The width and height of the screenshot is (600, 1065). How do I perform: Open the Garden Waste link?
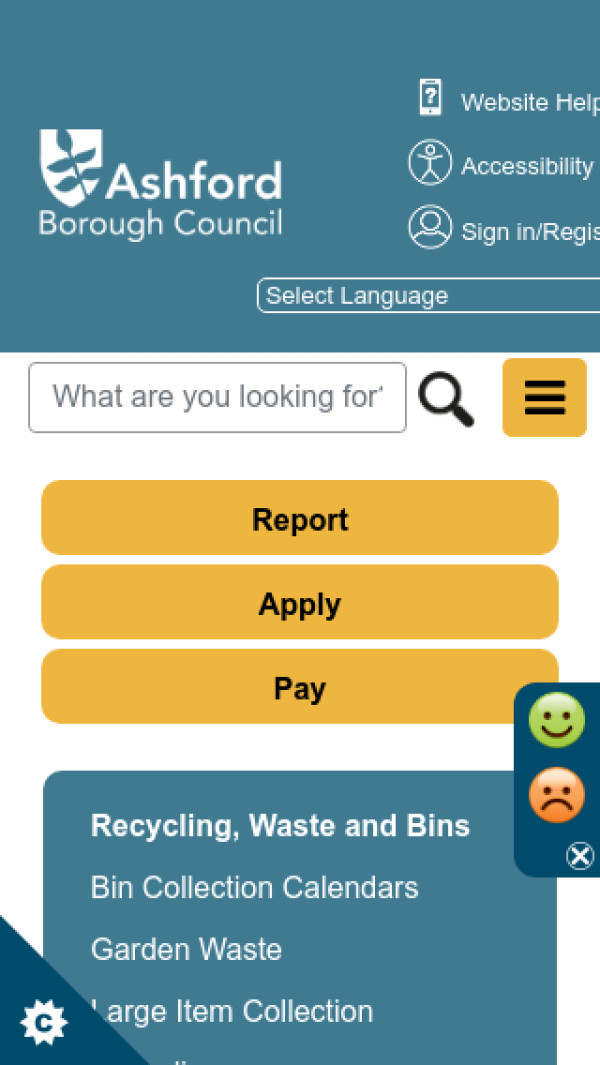pyautogui.click(x=186, y=949)
